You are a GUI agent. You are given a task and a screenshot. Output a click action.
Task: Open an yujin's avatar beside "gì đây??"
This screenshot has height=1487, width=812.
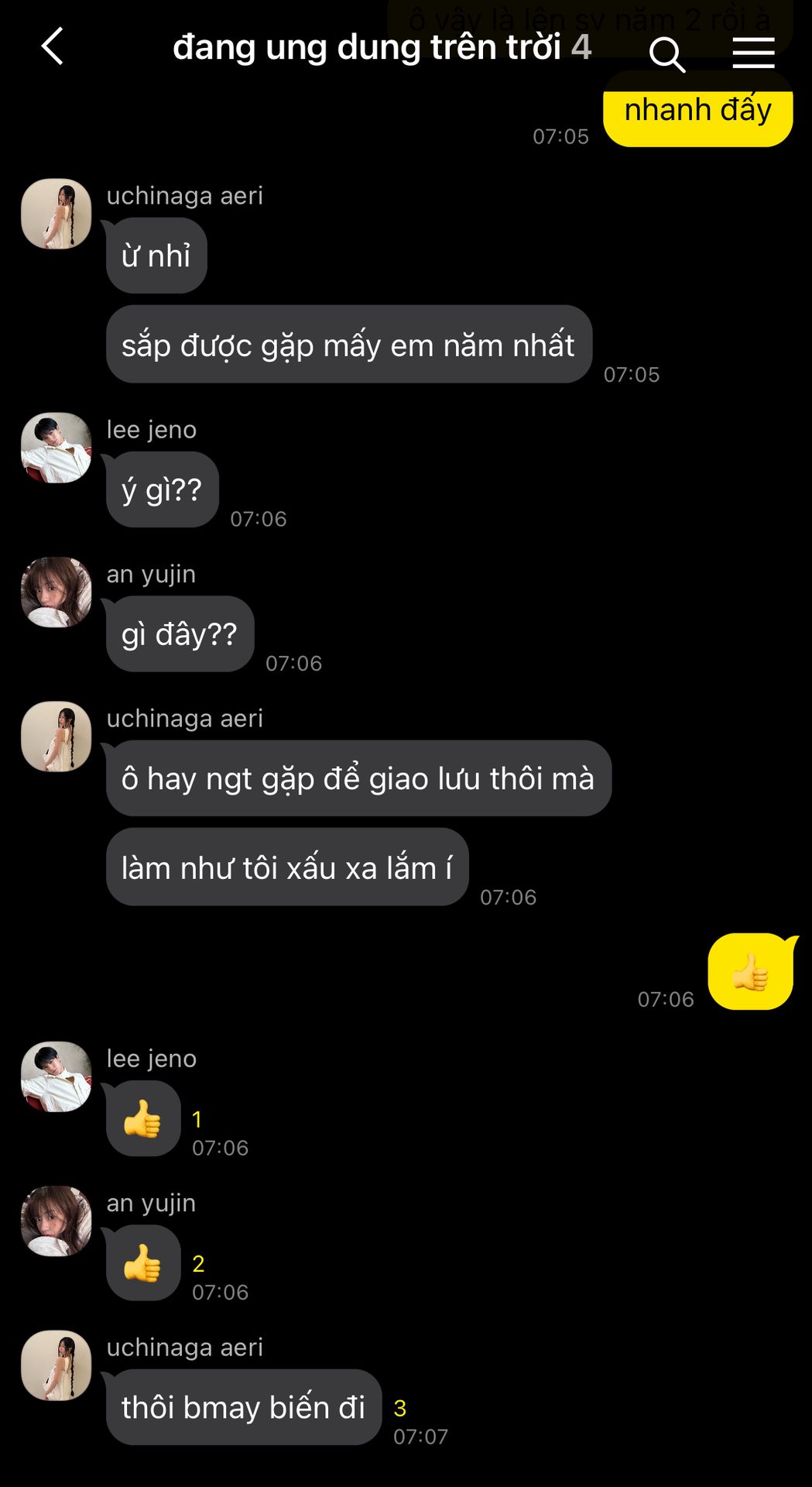click(56, 592)
